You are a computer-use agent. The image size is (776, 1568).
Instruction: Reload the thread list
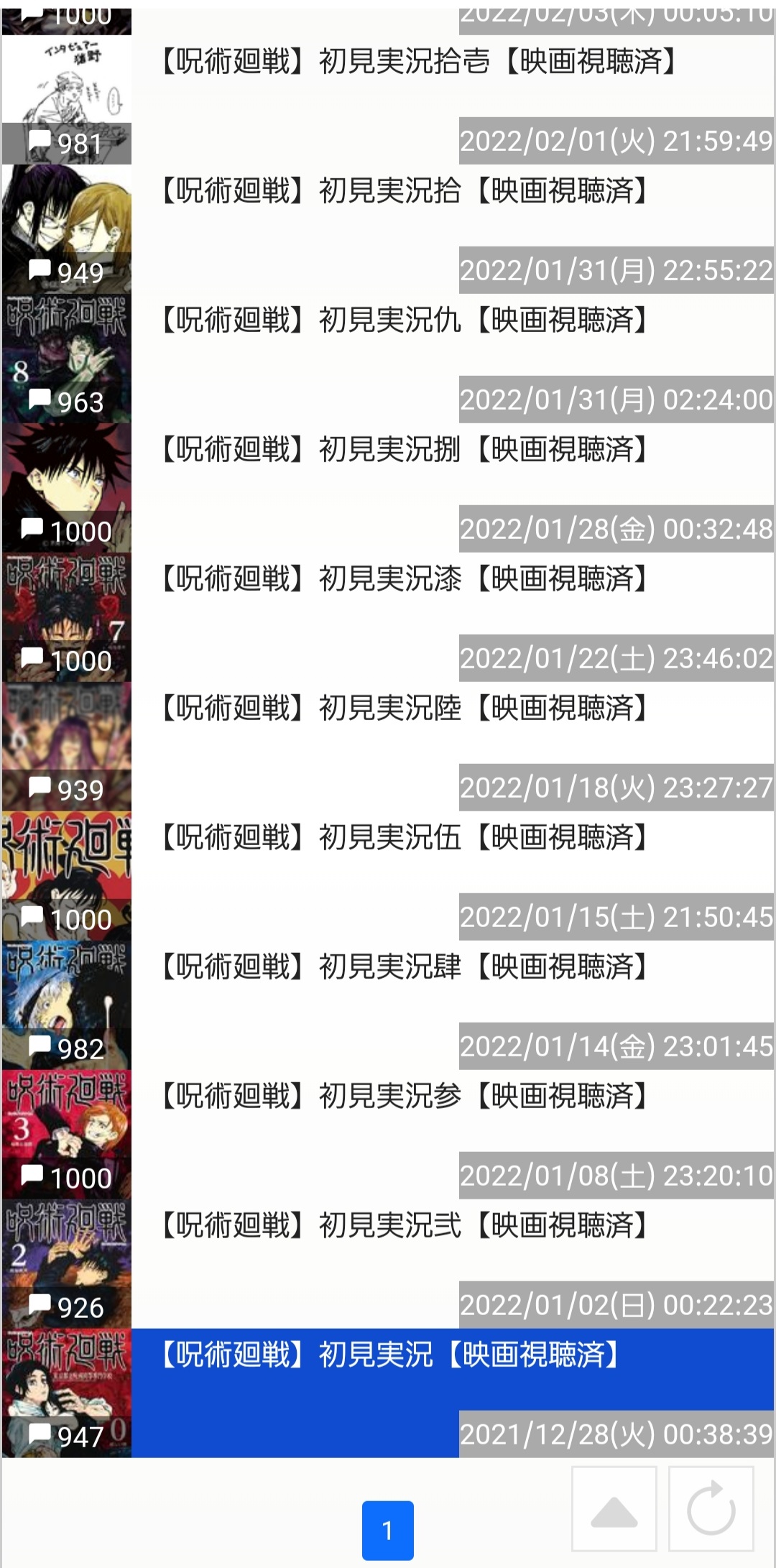[x=711, y=1510]
